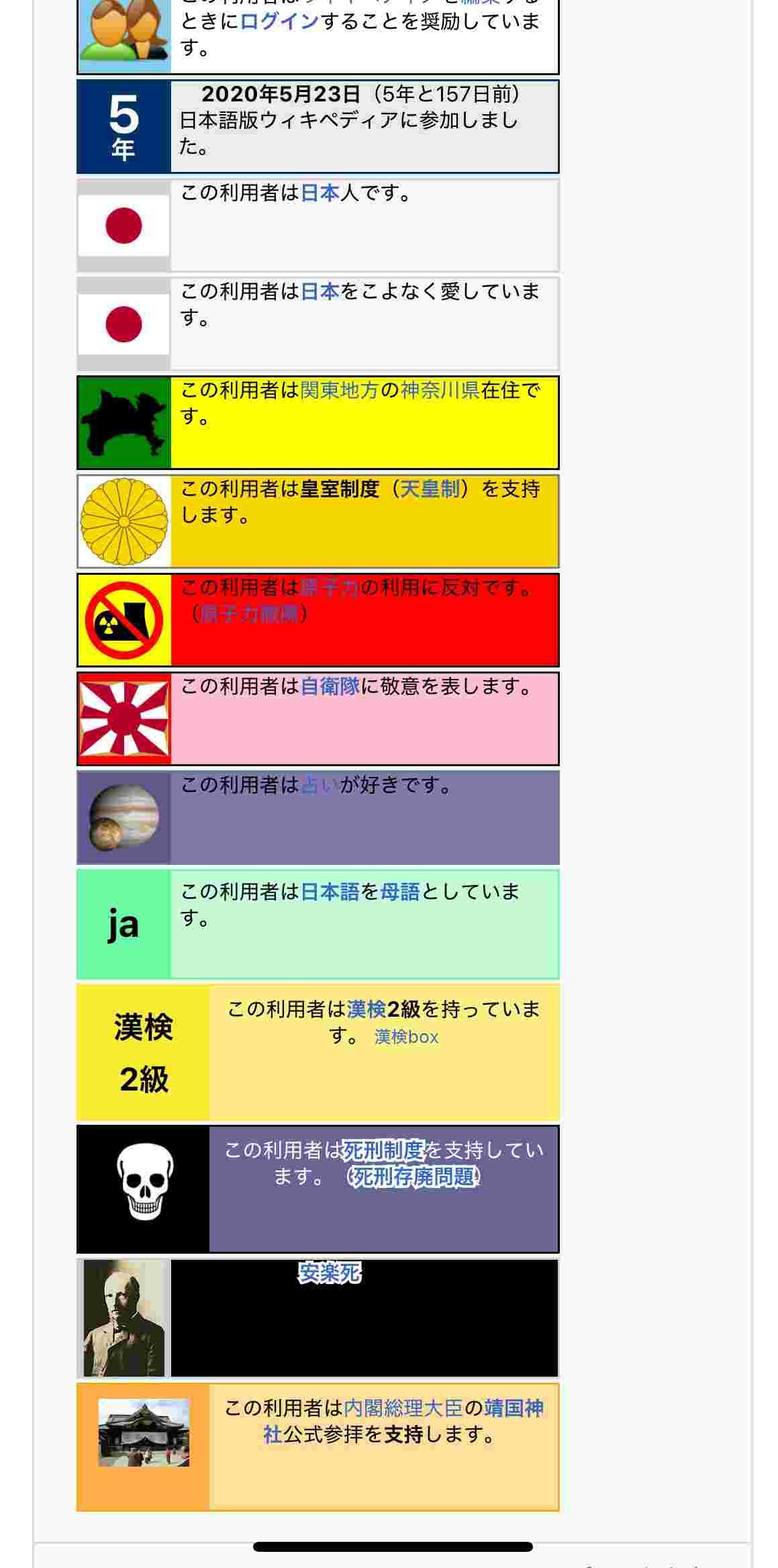Image resolution: width=778 pixels, height=1568 pixels.
Task: Tap the 日本 link in 日本人です box
Action: click(320, 193)
